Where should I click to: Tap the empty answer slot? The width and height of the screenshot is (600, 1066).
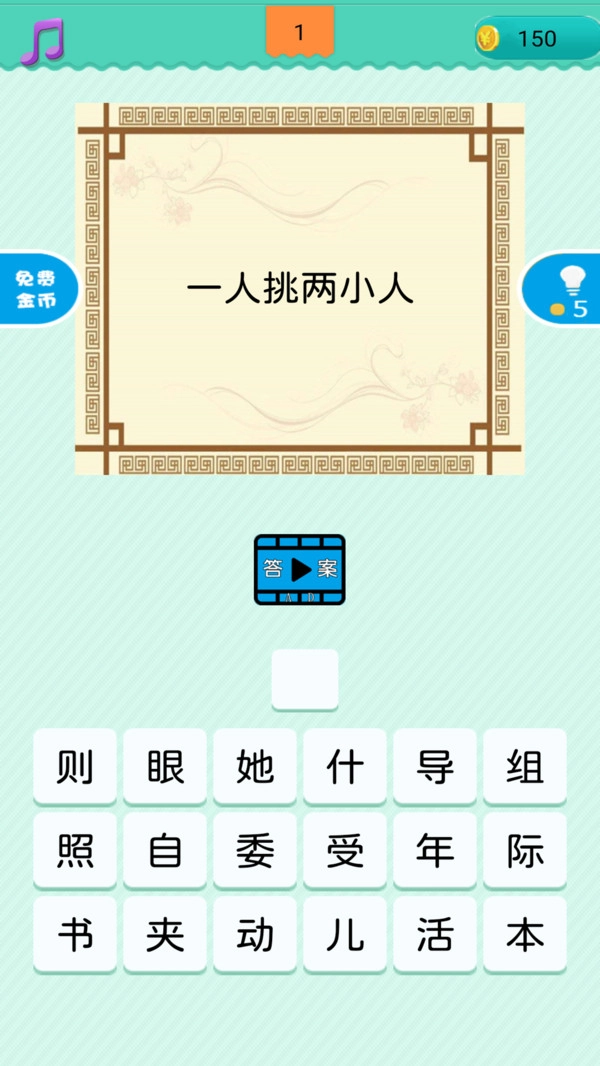[x=305, y=679]
